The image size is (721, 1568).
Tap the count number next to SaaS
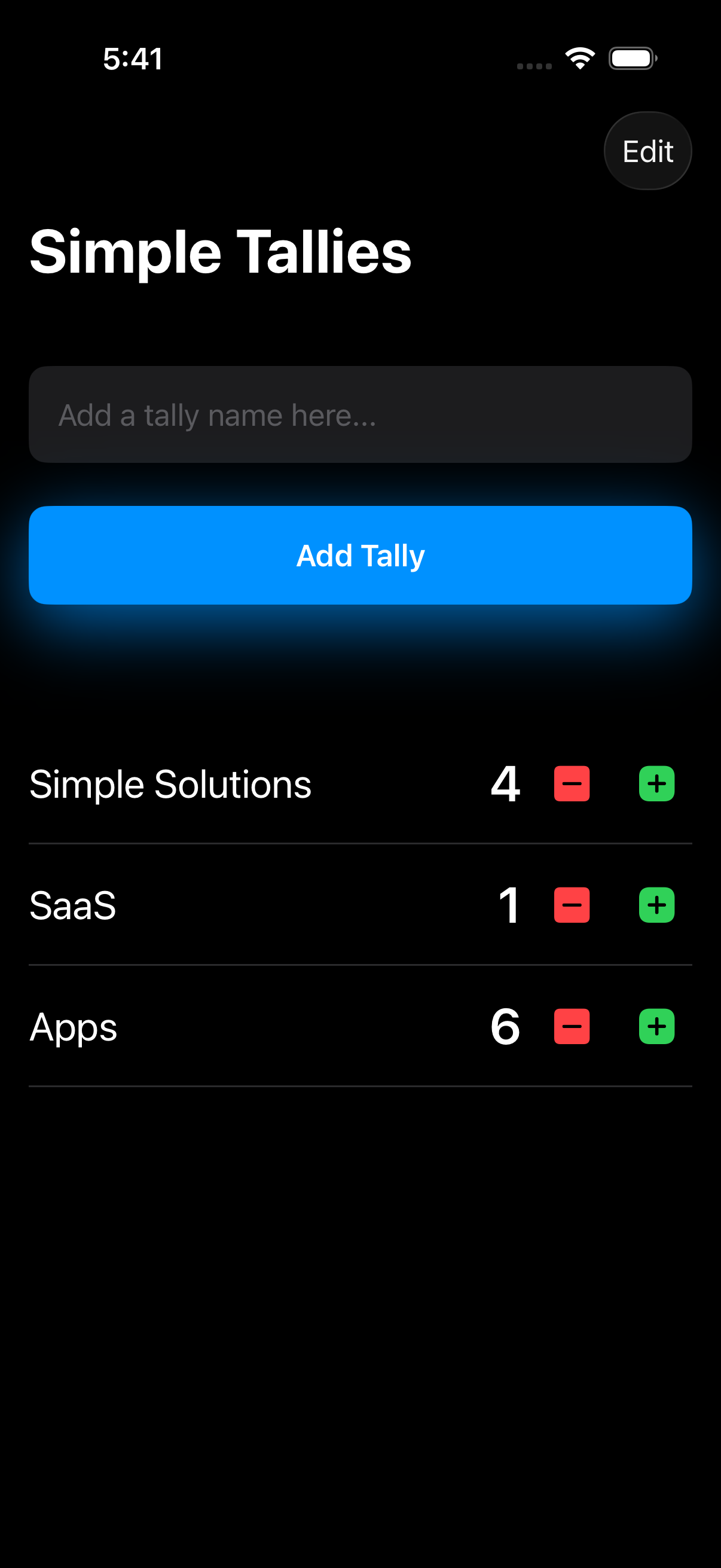pyautogui.click(x=508, y=905)
